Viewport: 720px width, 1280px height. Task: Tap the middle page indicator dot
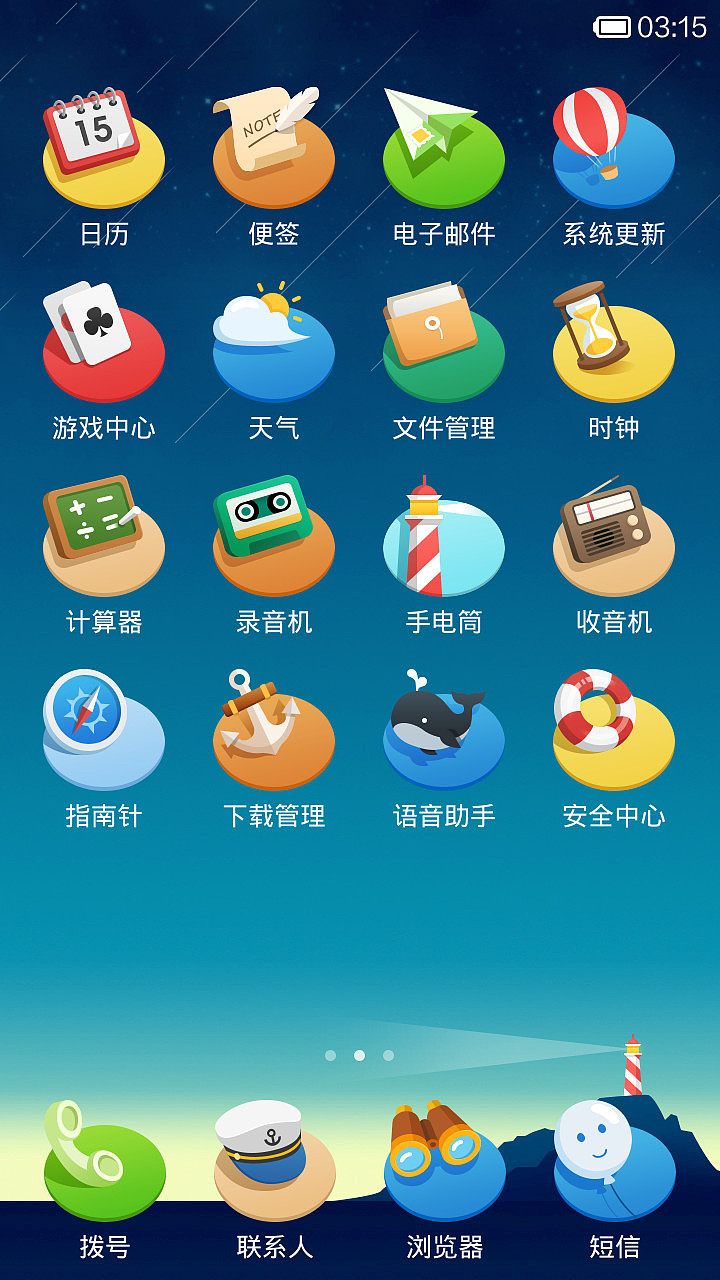(x=360, y=1054)
